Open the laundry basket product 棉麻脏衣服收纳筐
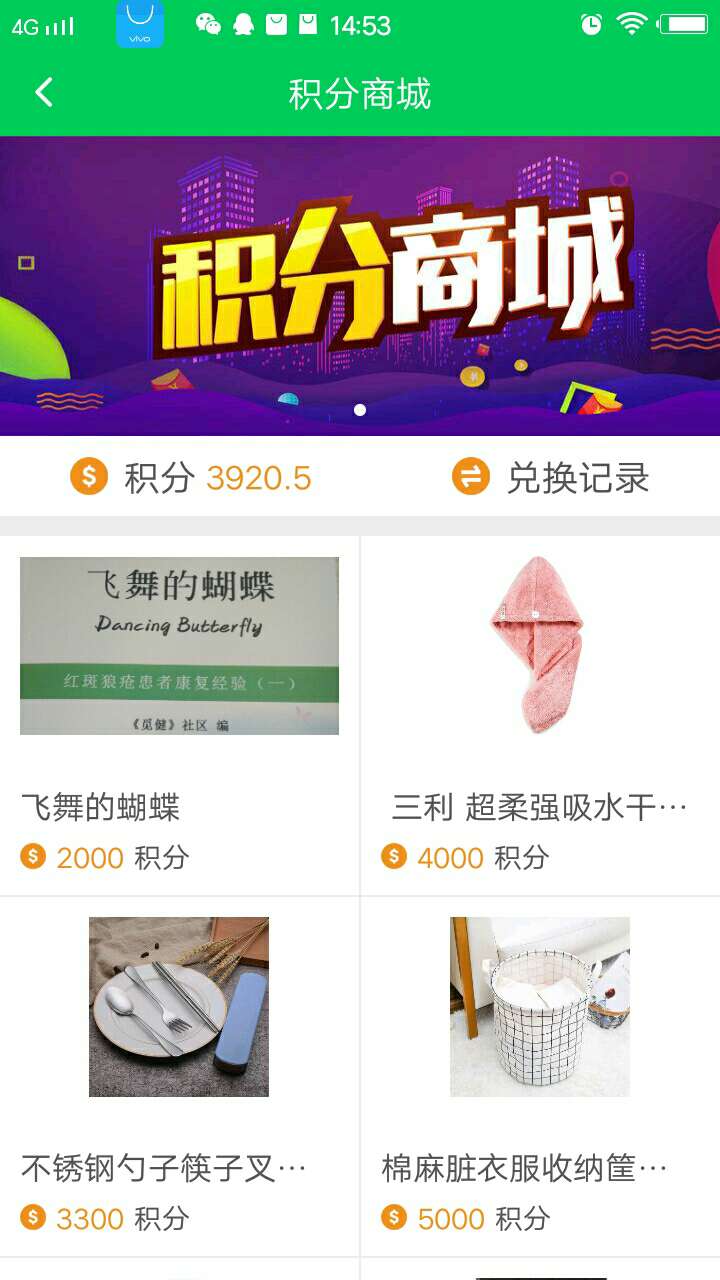 click(540, 1006)
